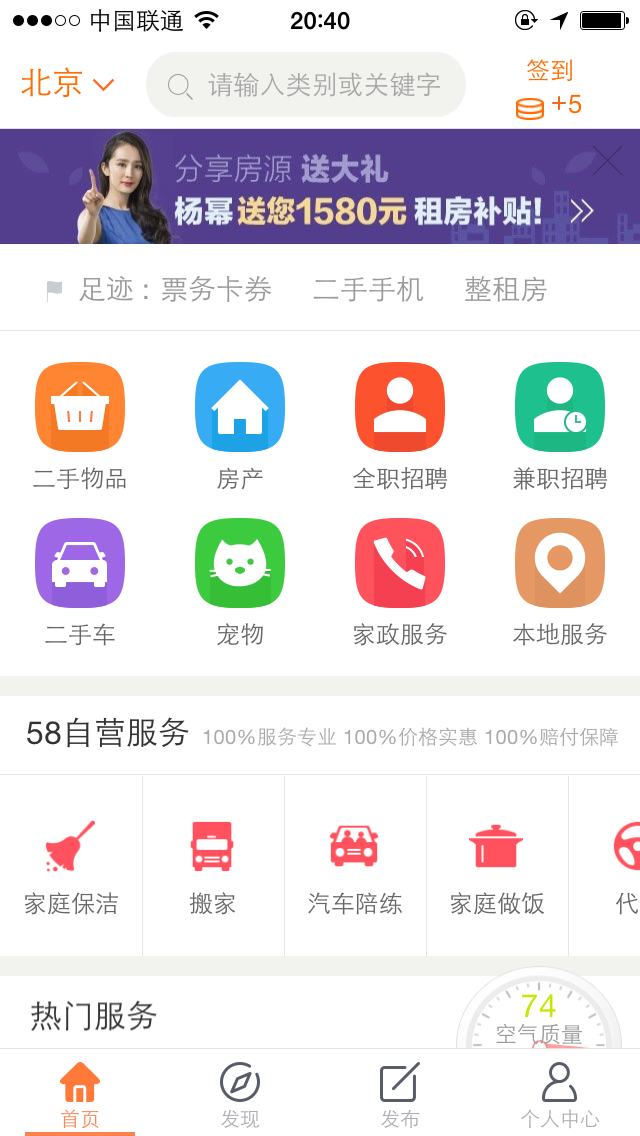Open 整租房 from browsing history

tap(506, 290)
